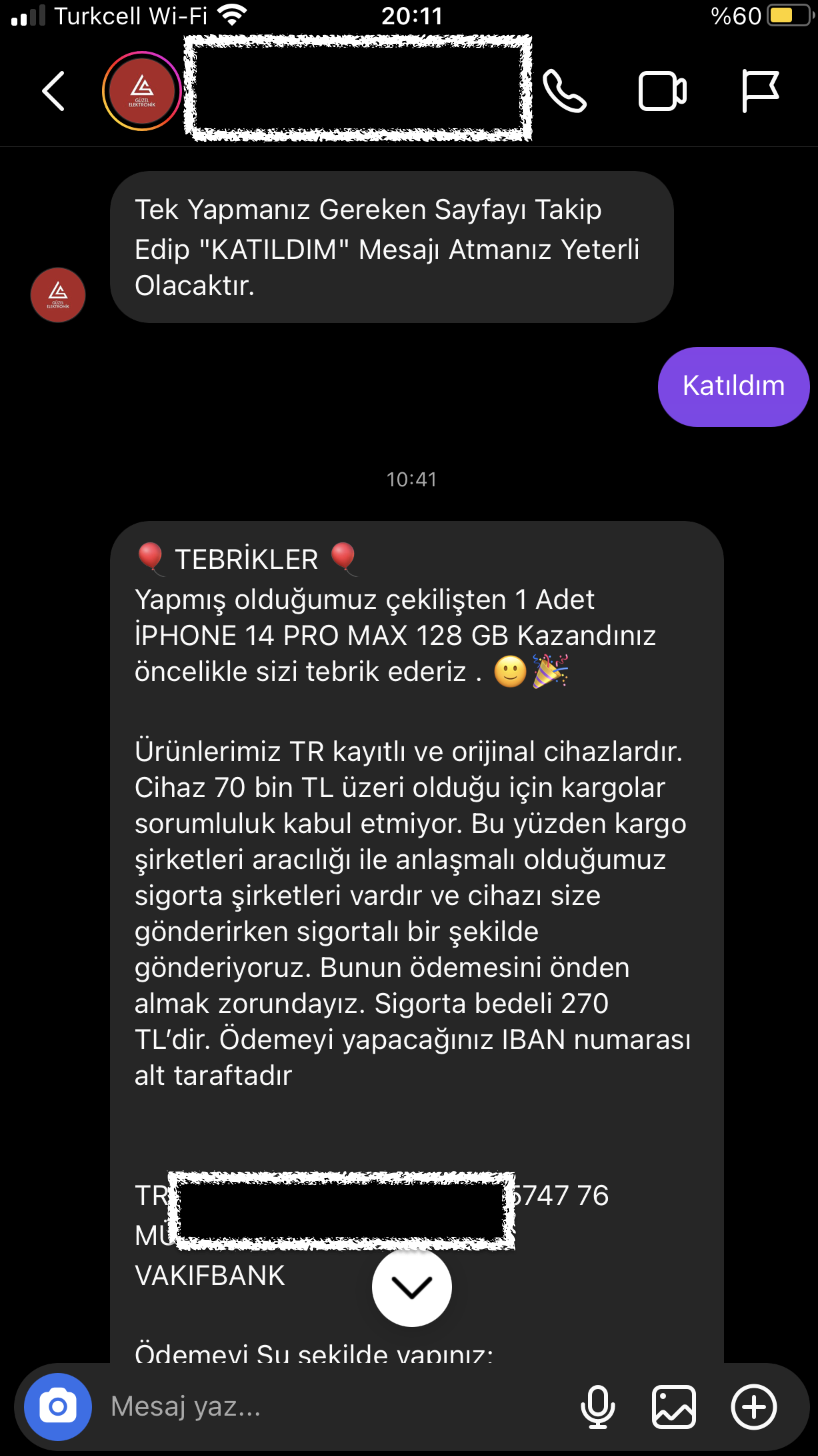Image resolution: width=818 pixels, height=1456 pixels.
Task: Open the plus button for more attachments
Action: point(753,1406)
